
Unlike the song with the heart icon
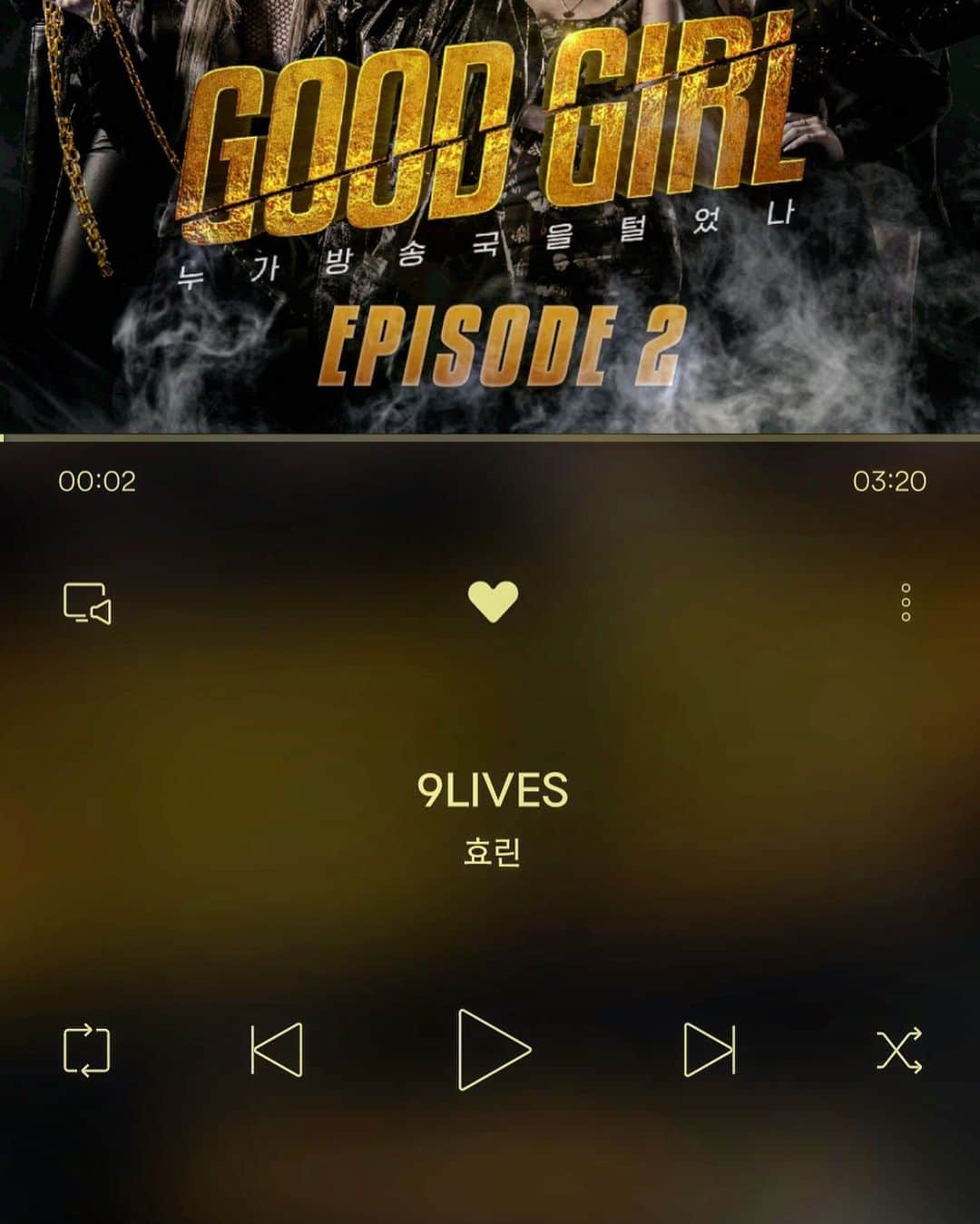[x=493, y=602]
